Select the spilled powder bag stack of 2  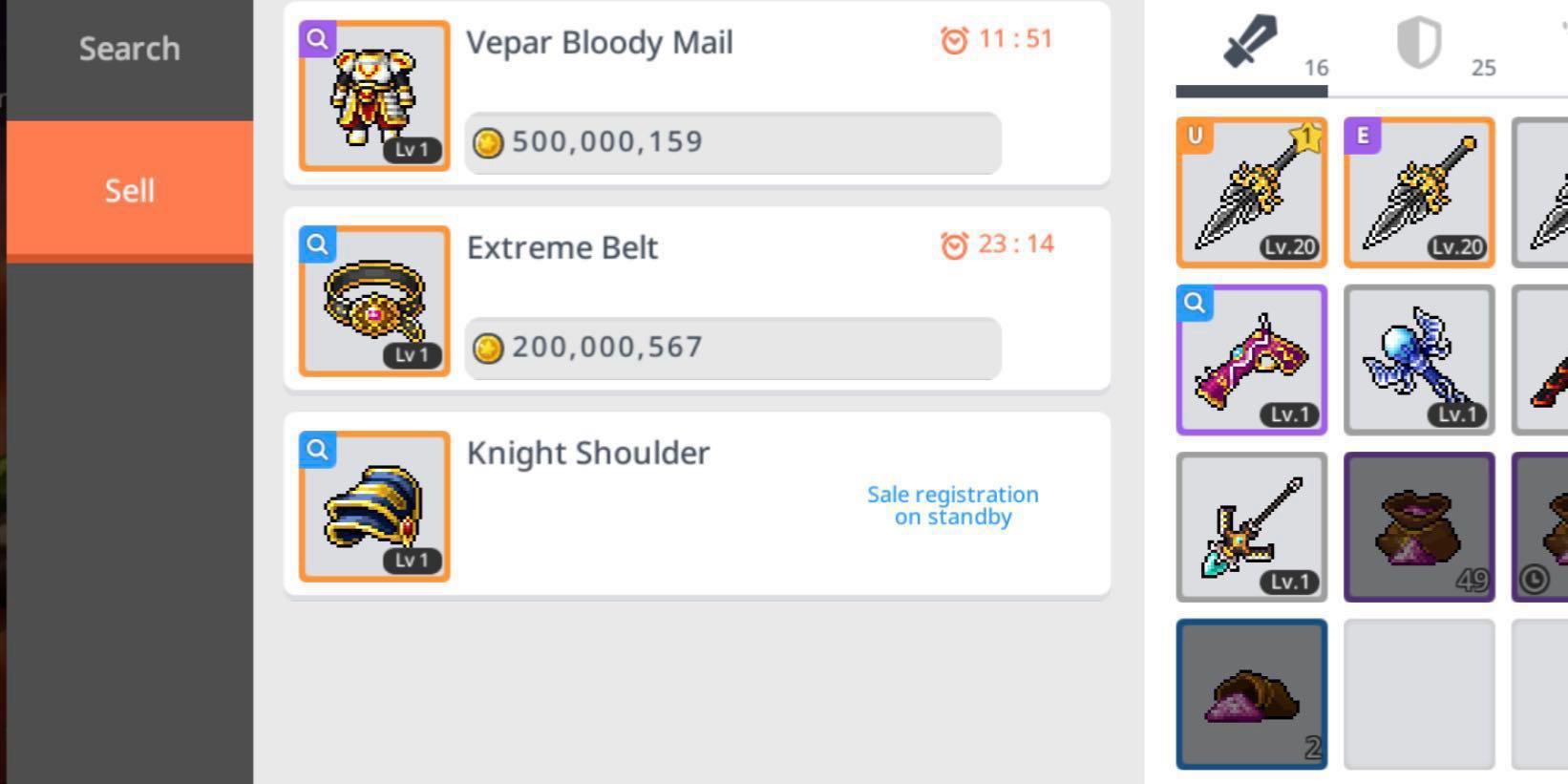pyautogui.click(x=1251, y=694)
